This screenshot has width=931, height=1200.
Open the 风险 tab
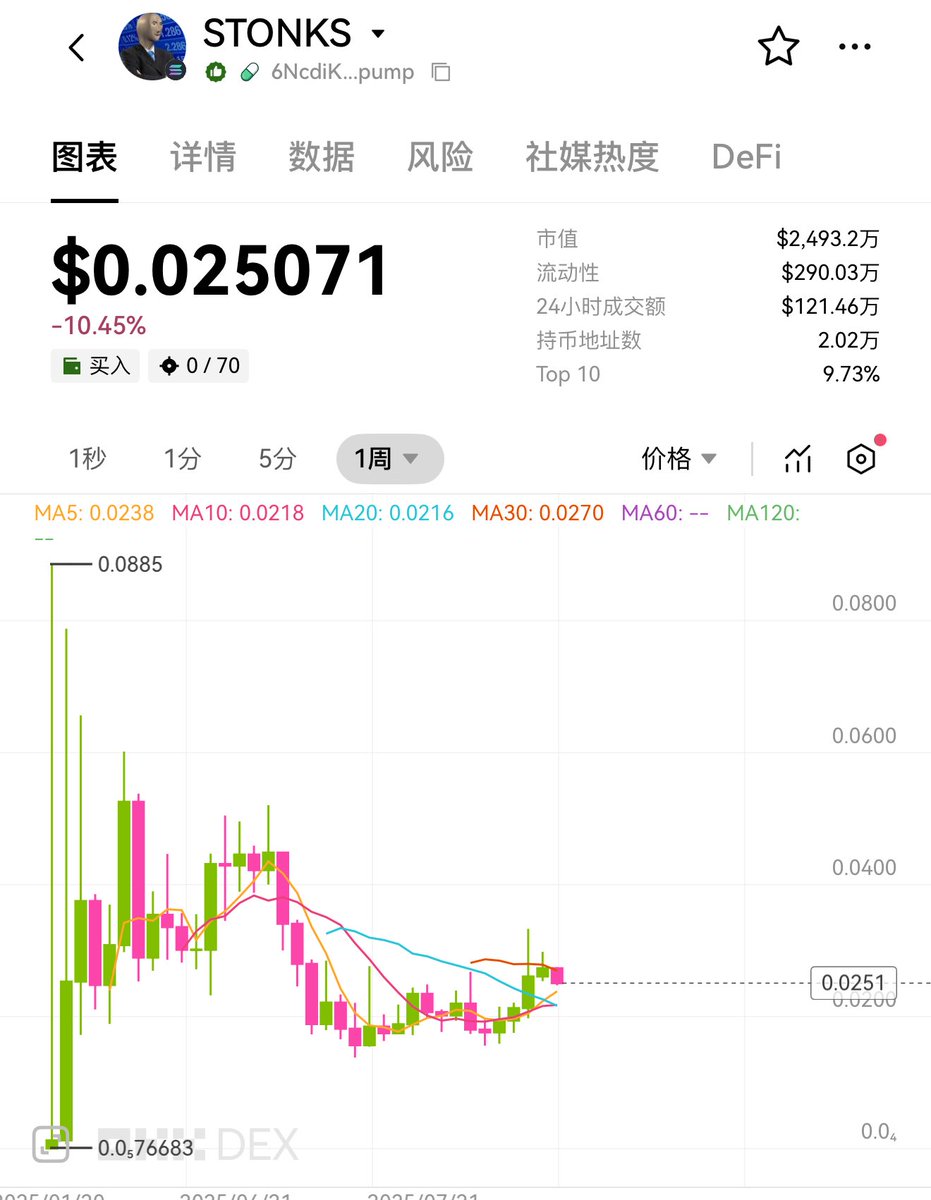coord(440,157)
